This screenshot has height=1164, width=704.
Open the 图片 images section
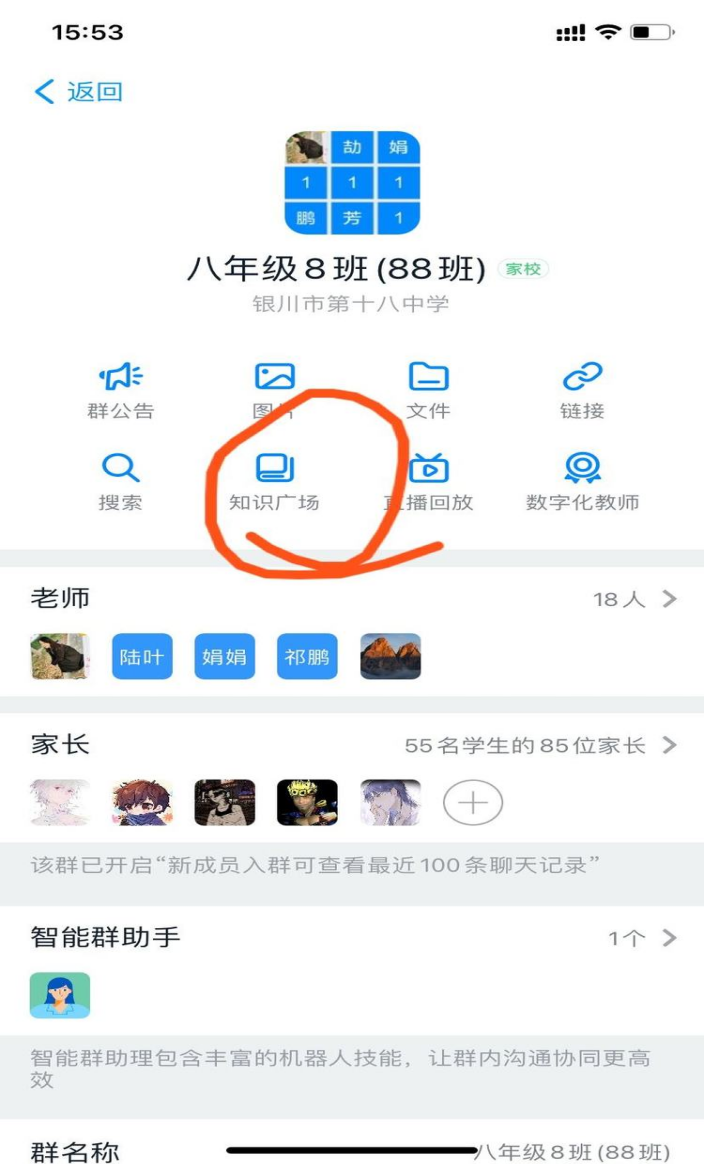click(274, 390)
